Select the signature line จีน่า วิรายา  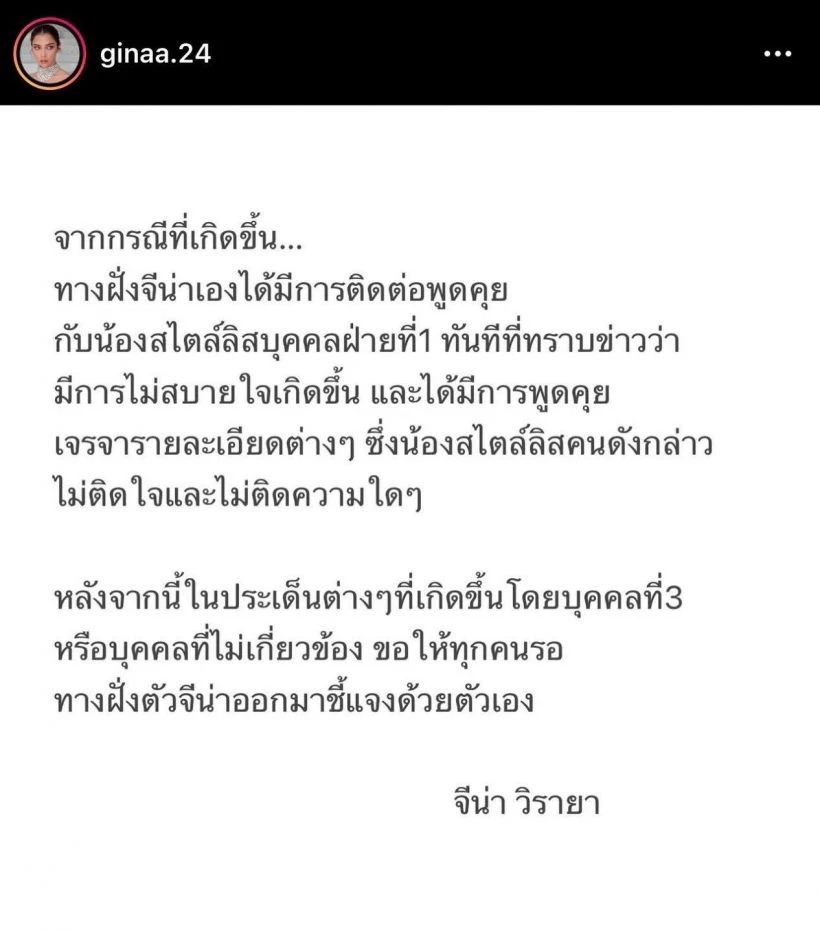[524, 800]
